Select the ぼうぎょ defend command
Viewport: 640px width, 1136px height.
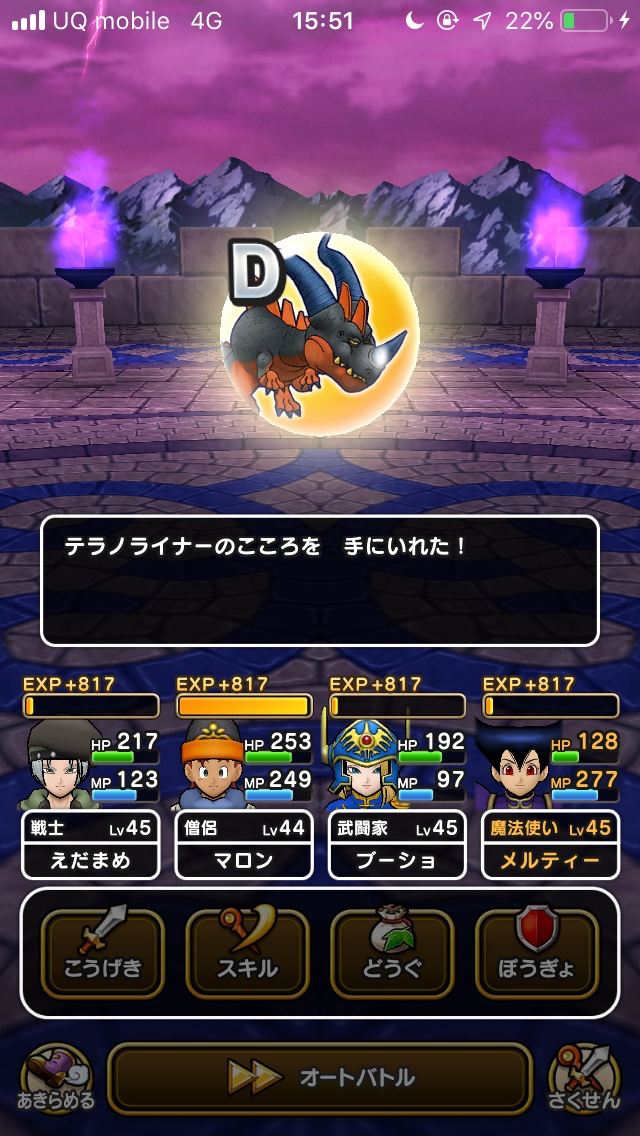[x=537, y=952]
